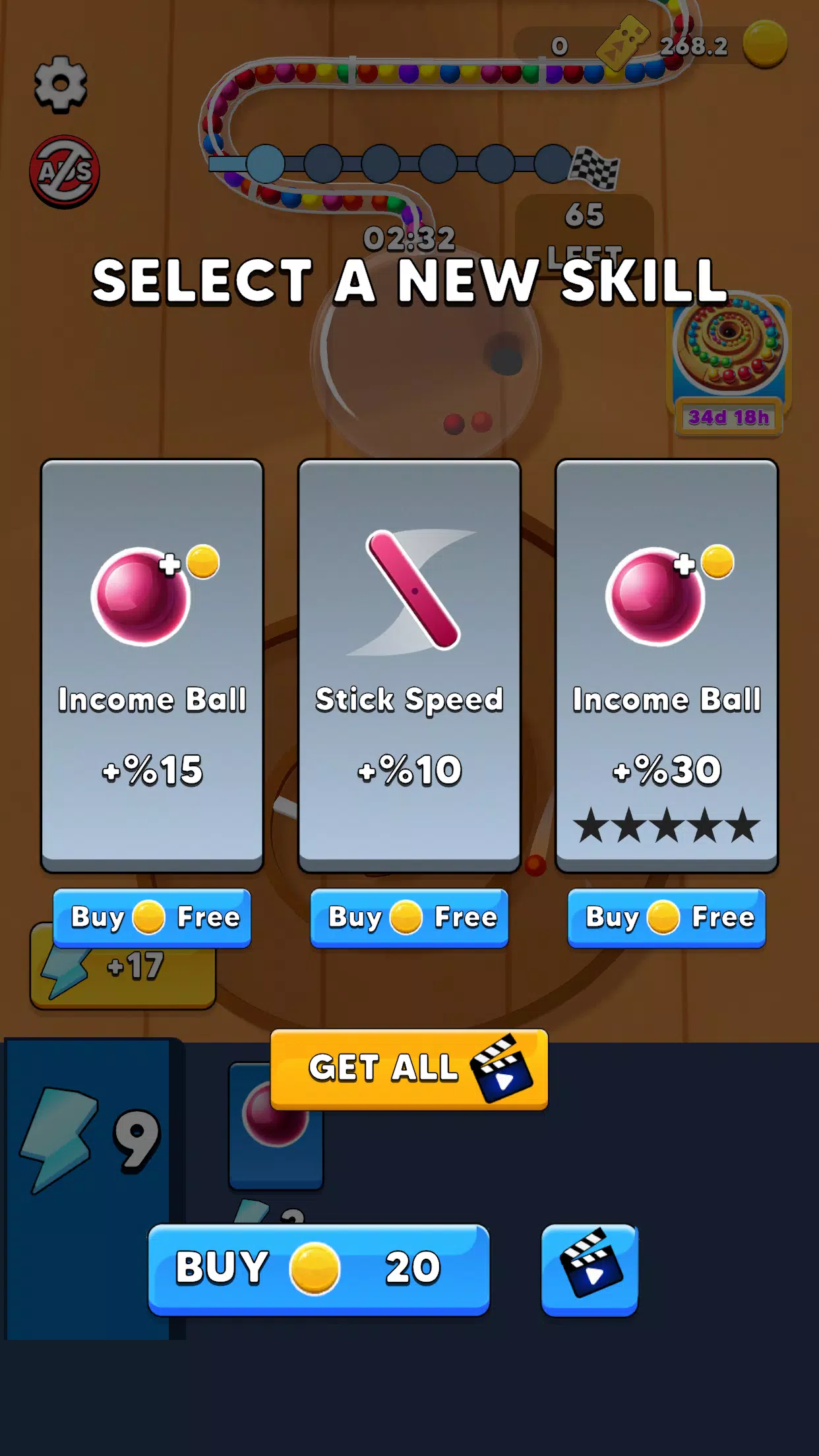Get all skills by watching a video

409,1068
